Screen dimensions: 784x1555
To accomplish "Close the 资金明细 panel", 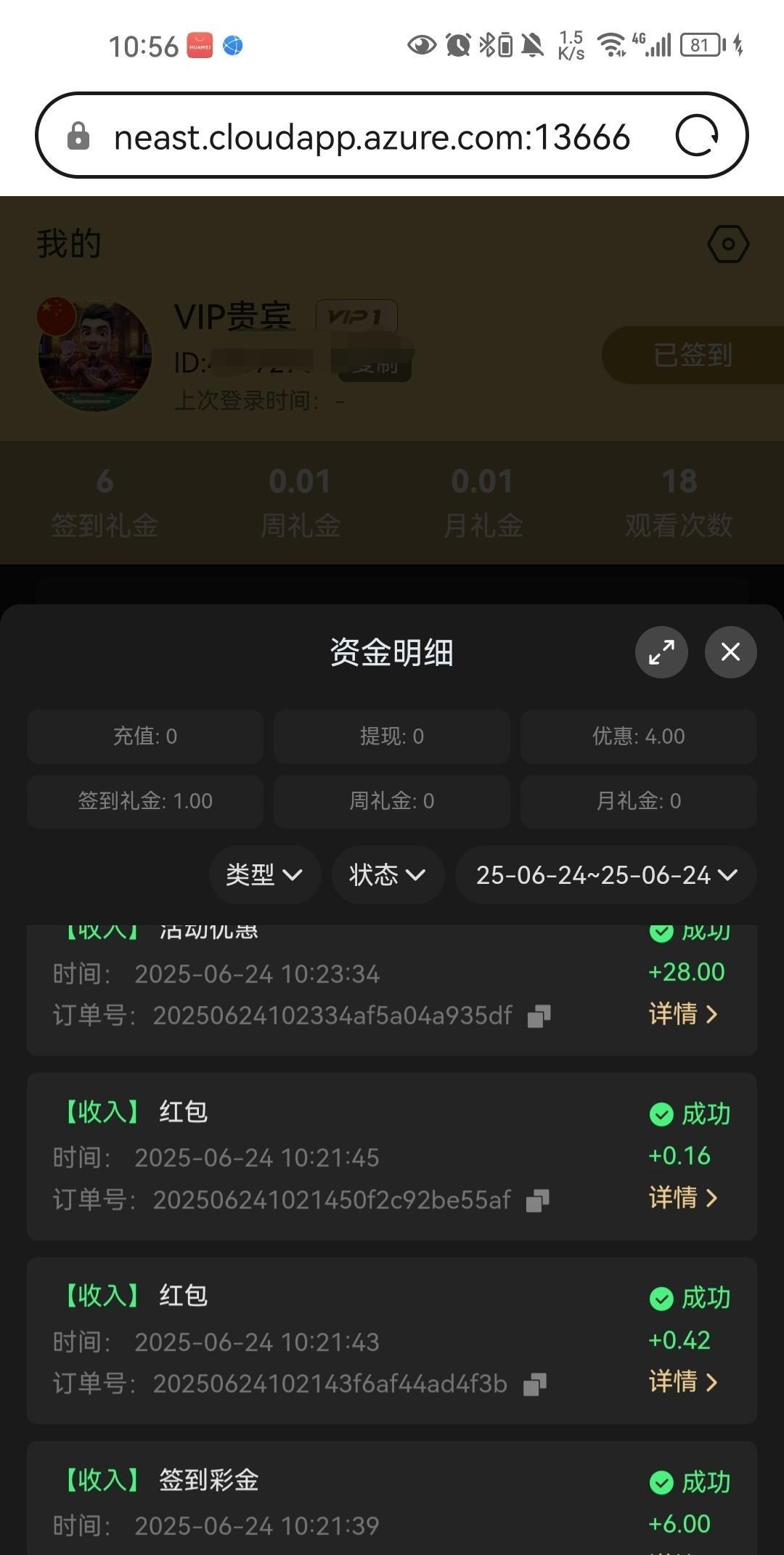I will (x=730, y=652).
